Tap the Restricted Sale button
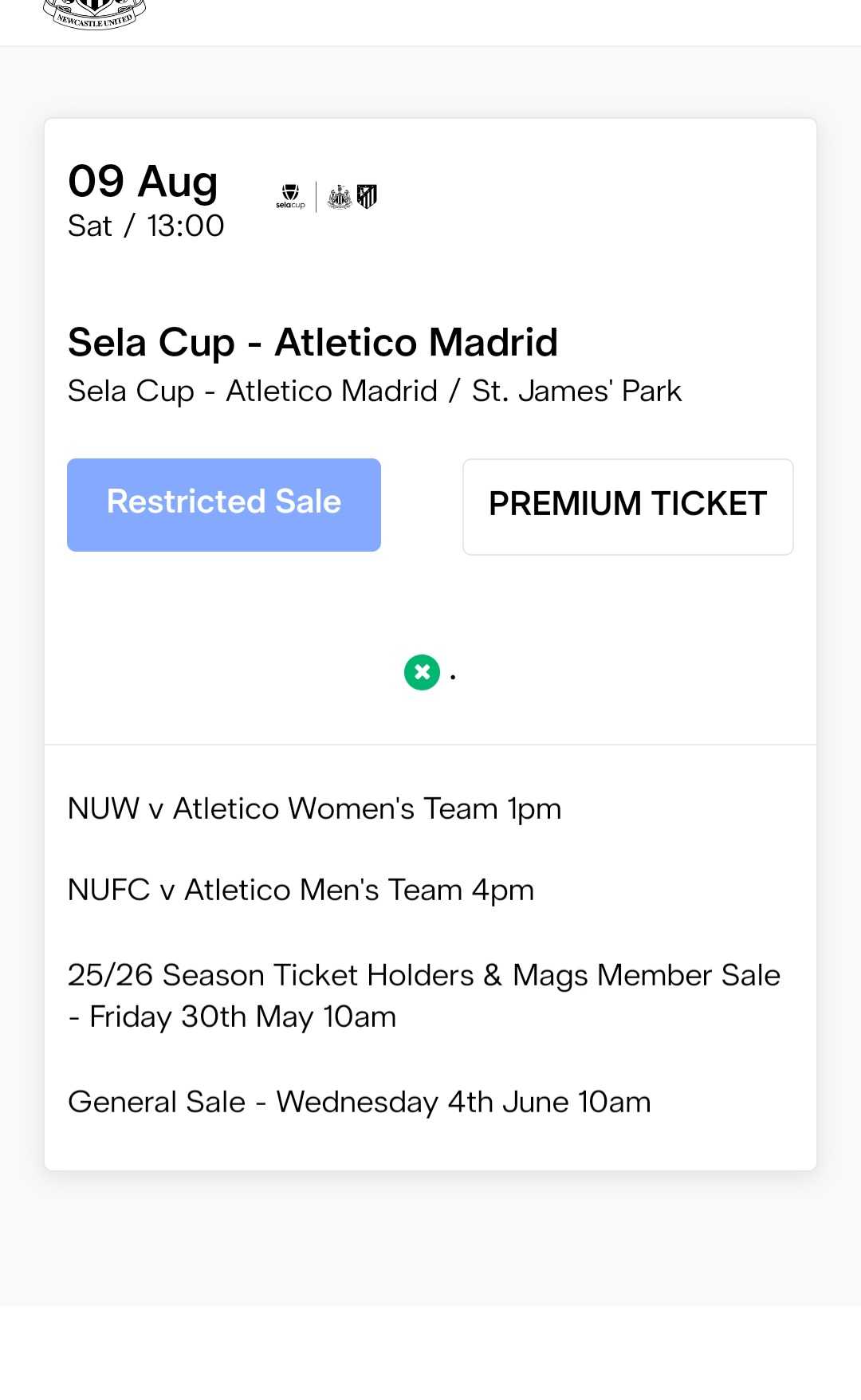This screenshot has width=861, height=1400. click(x=224, y=505)
